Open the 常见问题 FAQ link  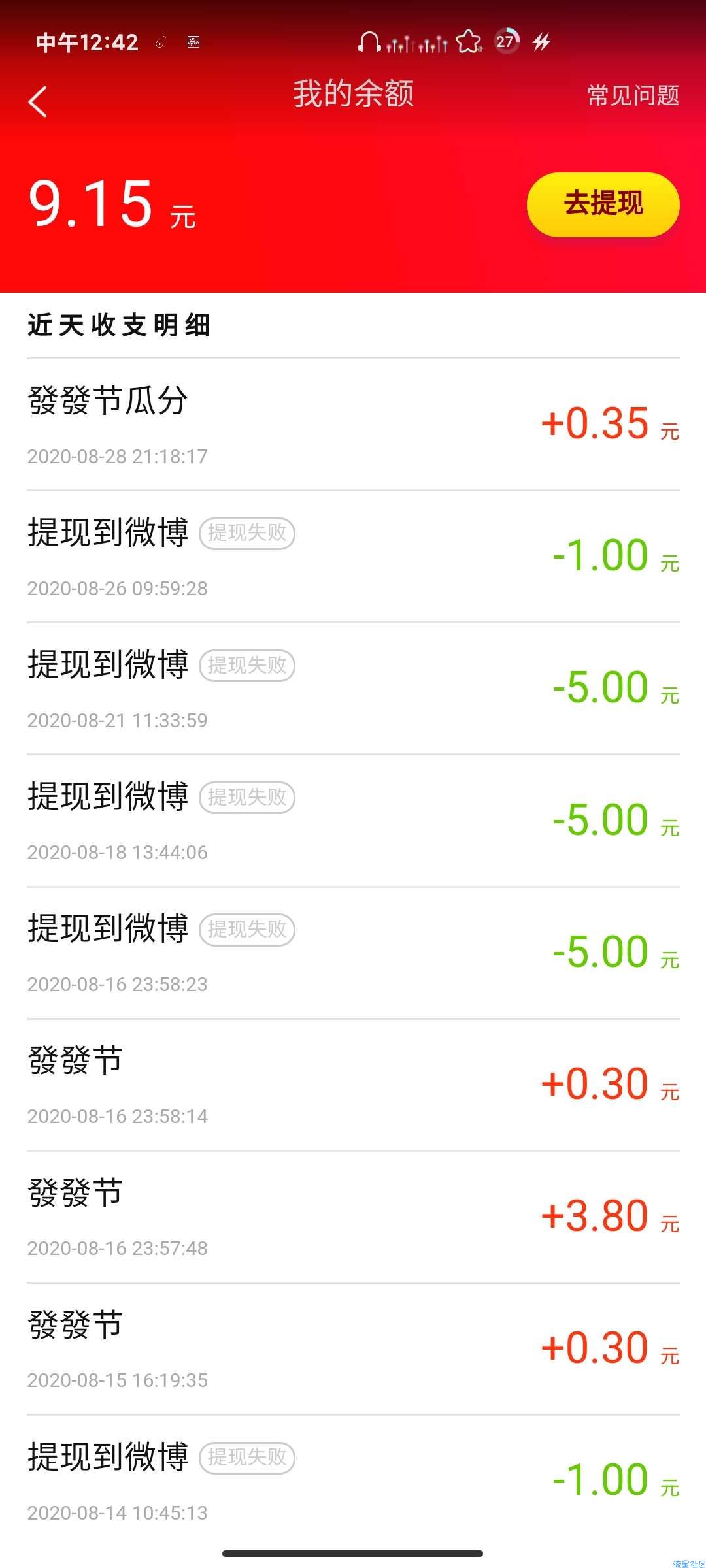pos(633,95)
